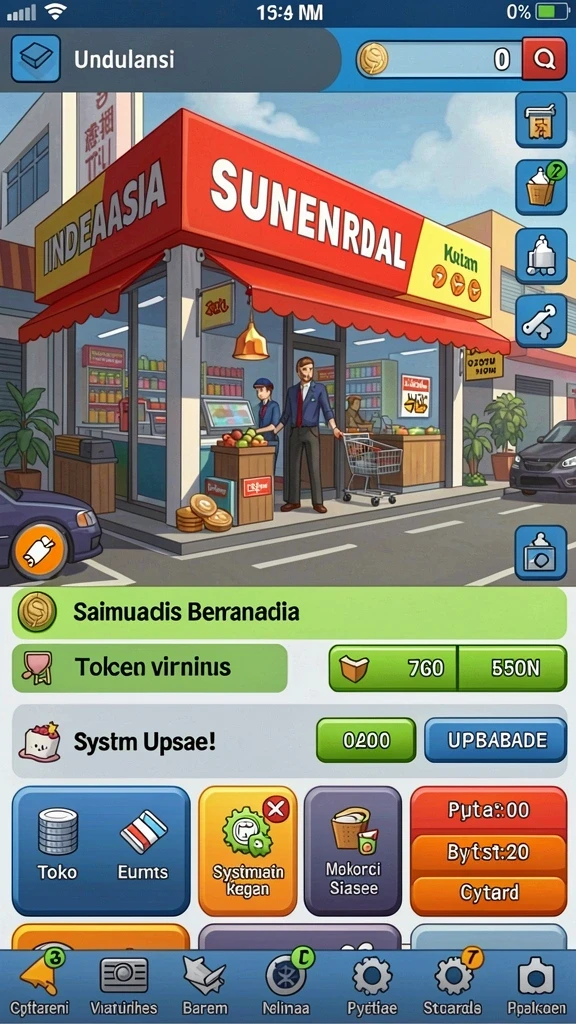Open the Tolcen virninus row
Viewport: 576px width, 1024px height.
150,667
